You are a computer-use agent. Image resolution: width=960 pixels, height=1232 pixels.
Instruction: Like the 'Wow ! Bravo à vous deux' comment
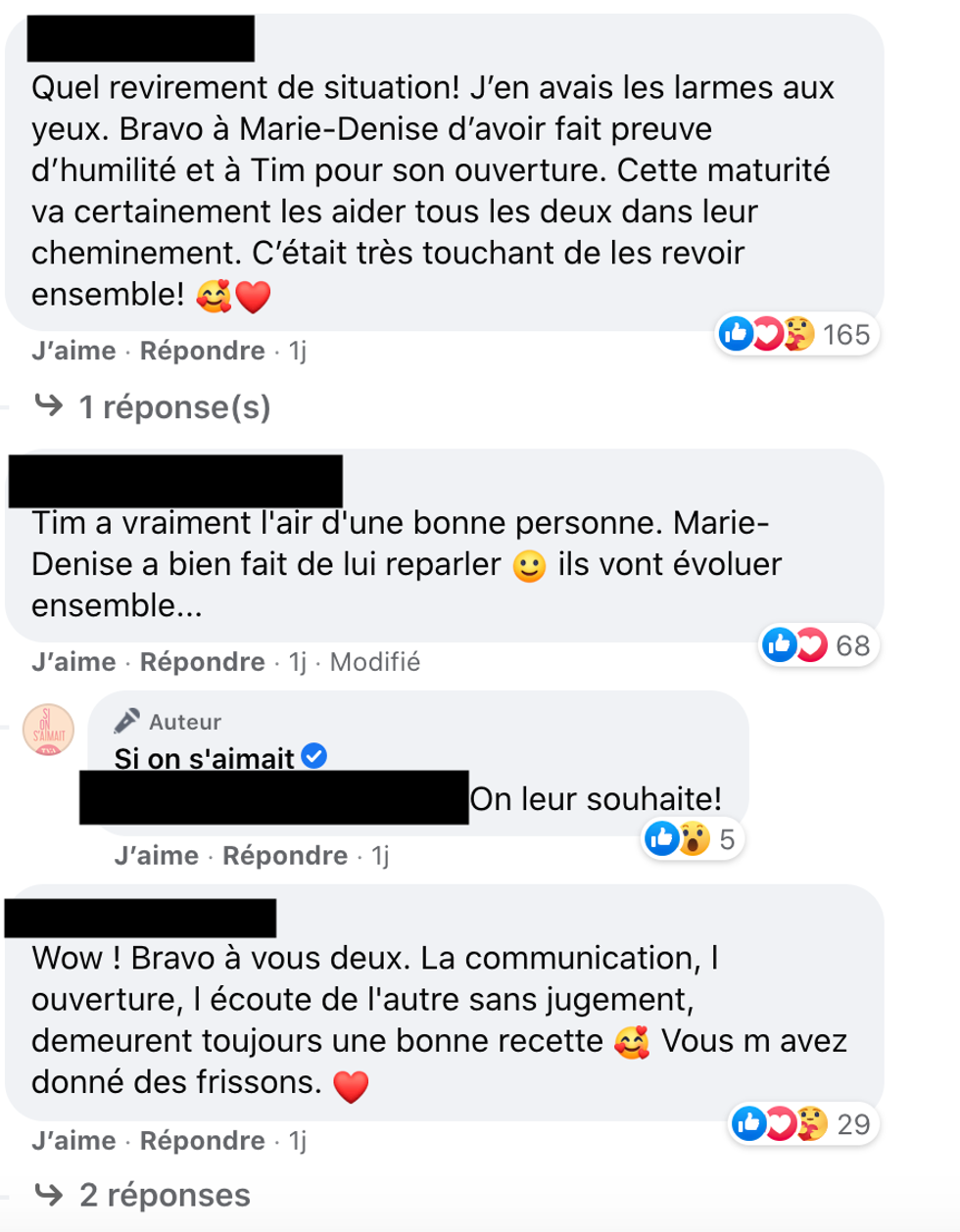73,1141
